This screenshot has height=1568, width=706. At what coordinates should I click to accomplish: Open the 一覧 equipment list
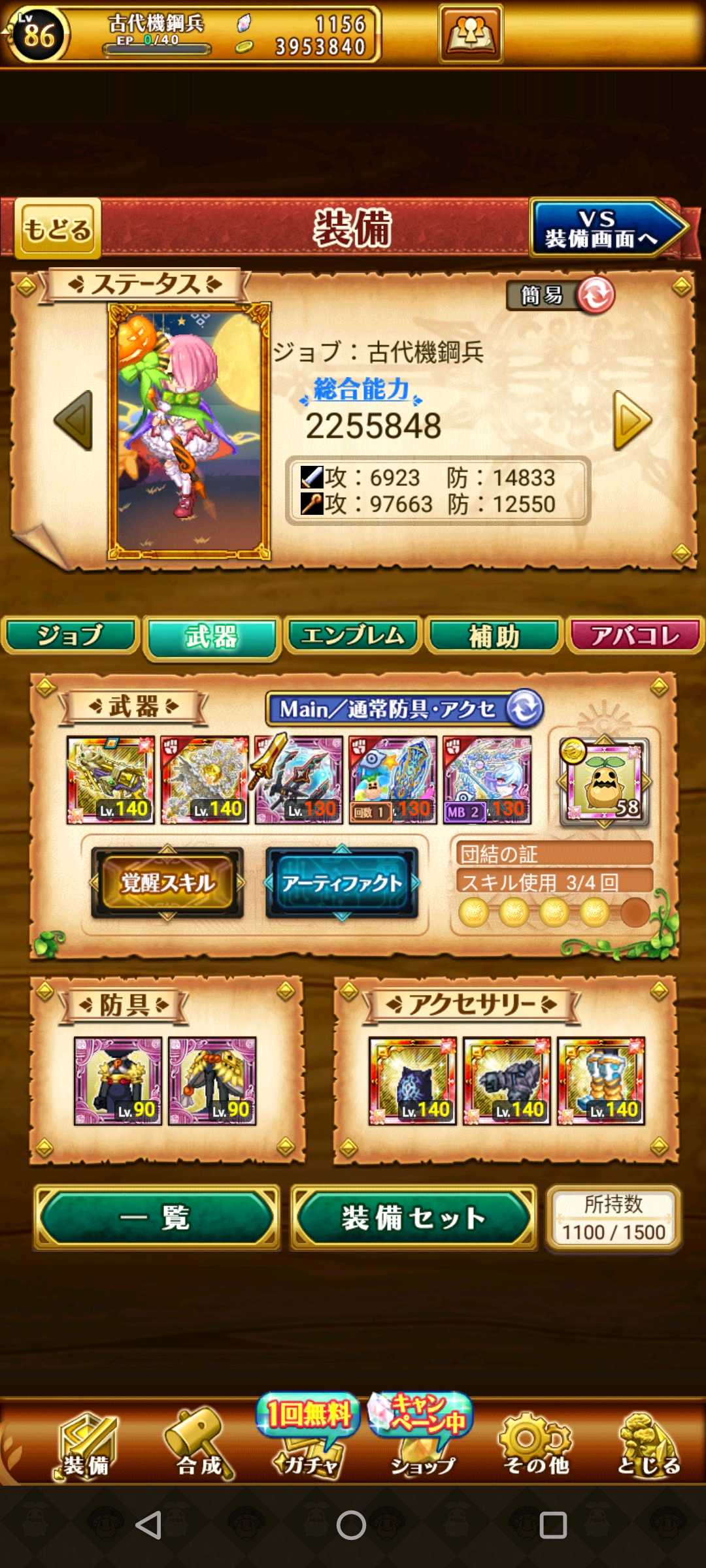[157, 1218]
